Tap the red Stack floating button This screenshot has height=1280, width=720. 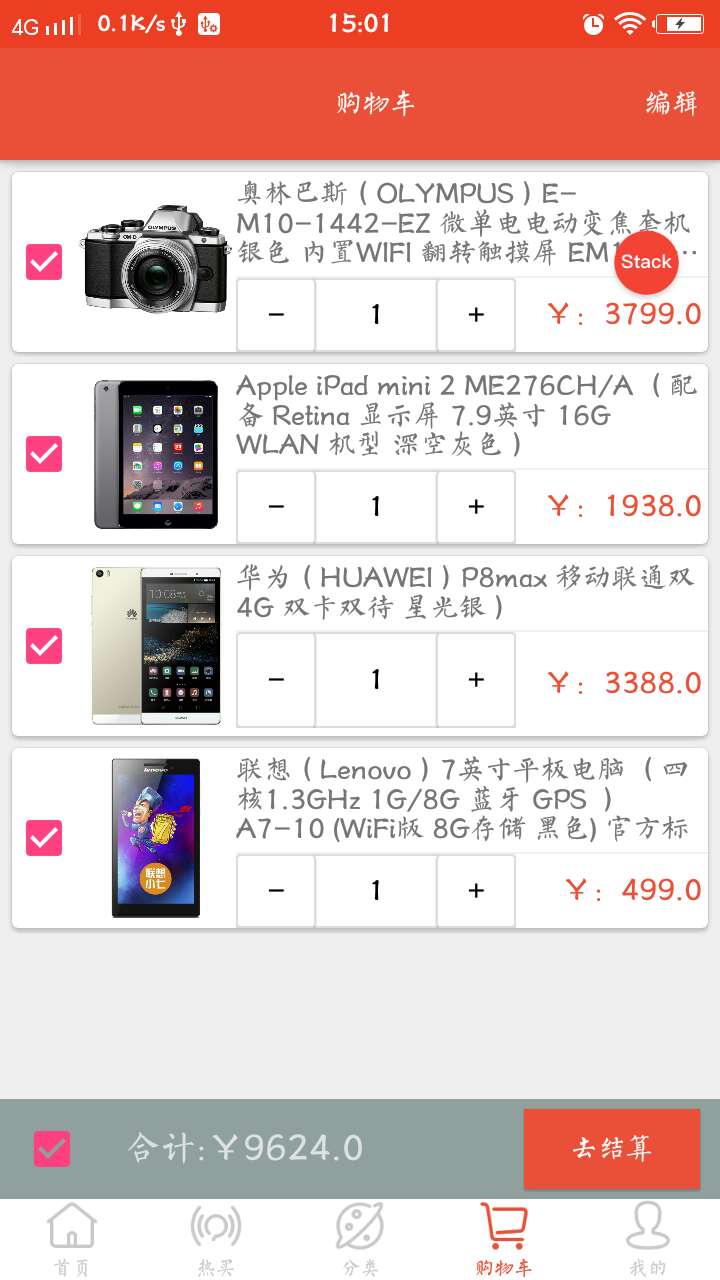[646, 262]
